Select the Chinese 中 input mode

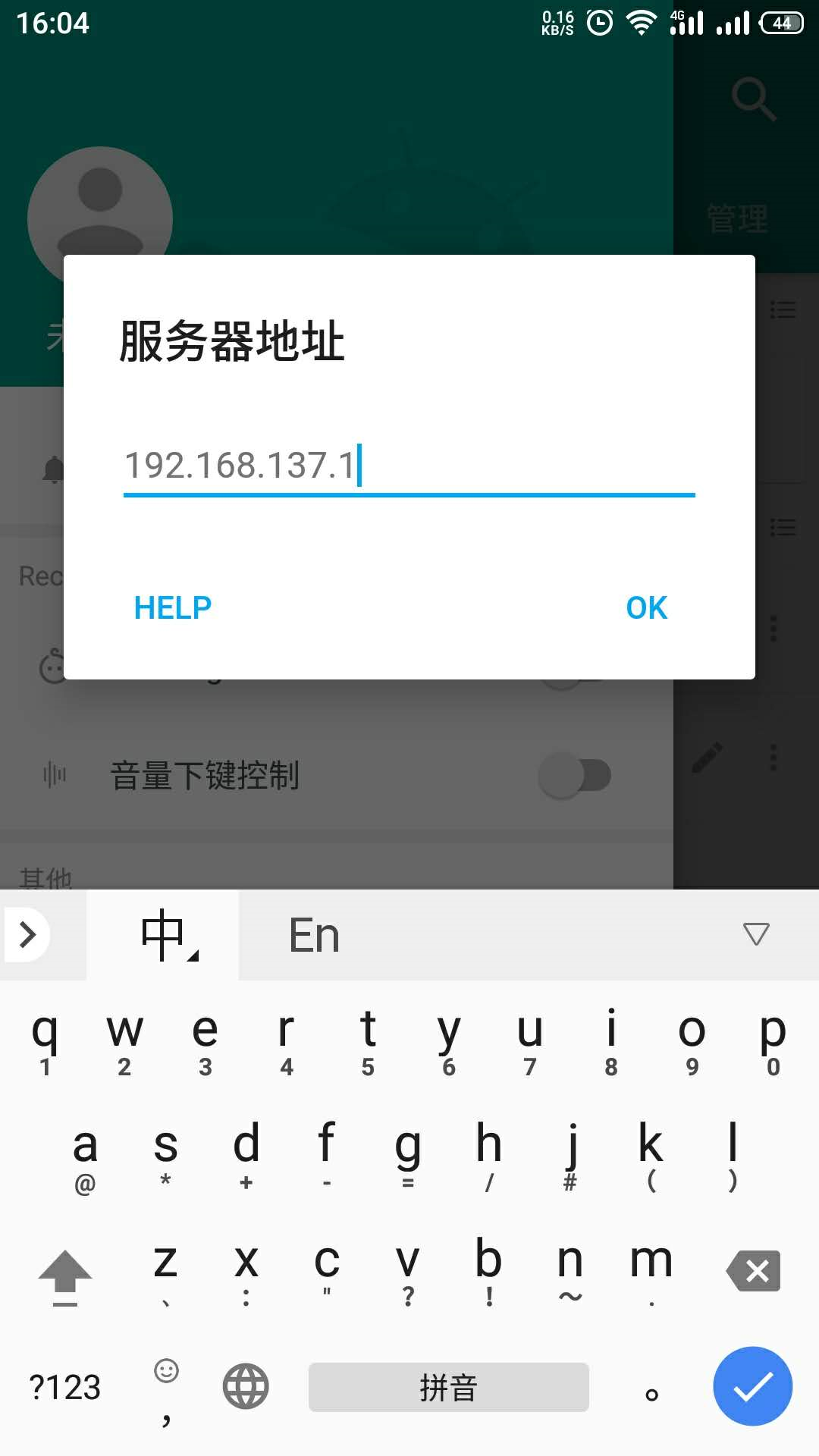(163, 935)
